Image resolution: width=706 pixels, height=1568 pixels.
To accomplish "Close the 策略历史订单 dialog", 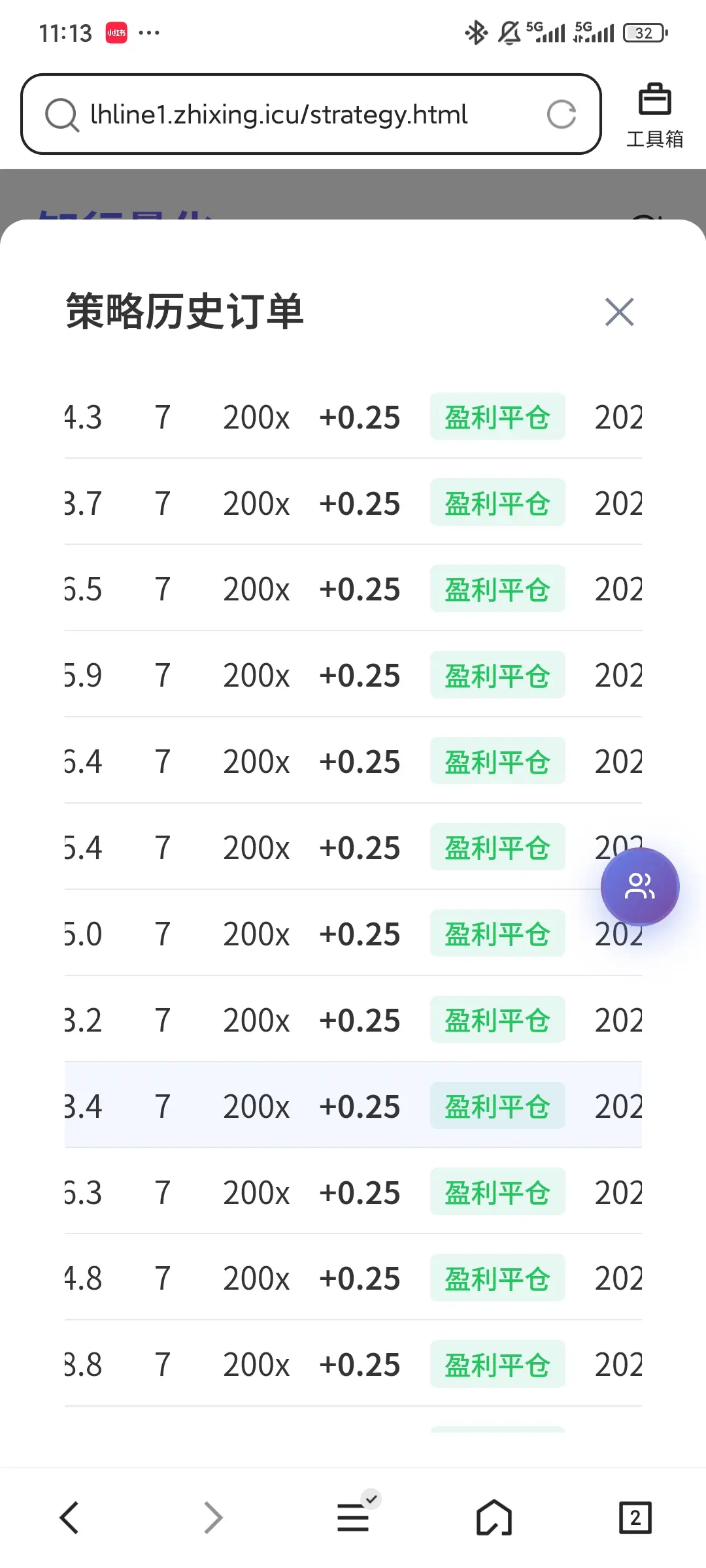I will coord(619,312).
